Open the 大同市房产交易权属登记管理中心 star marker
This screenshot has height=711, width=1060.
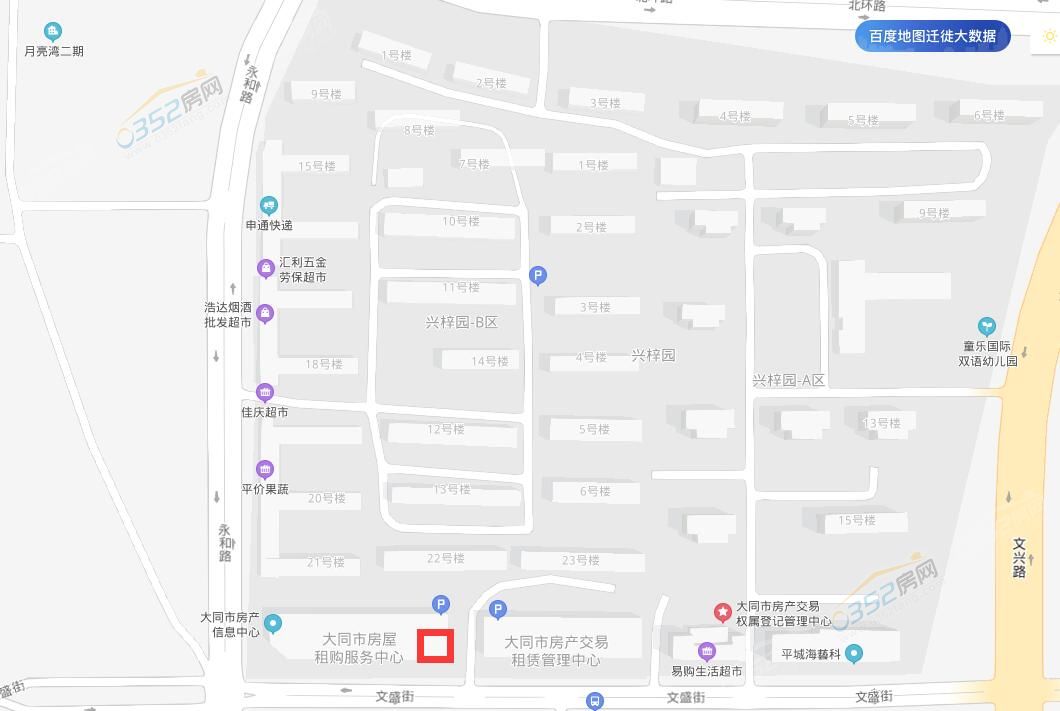pos(722,612)
